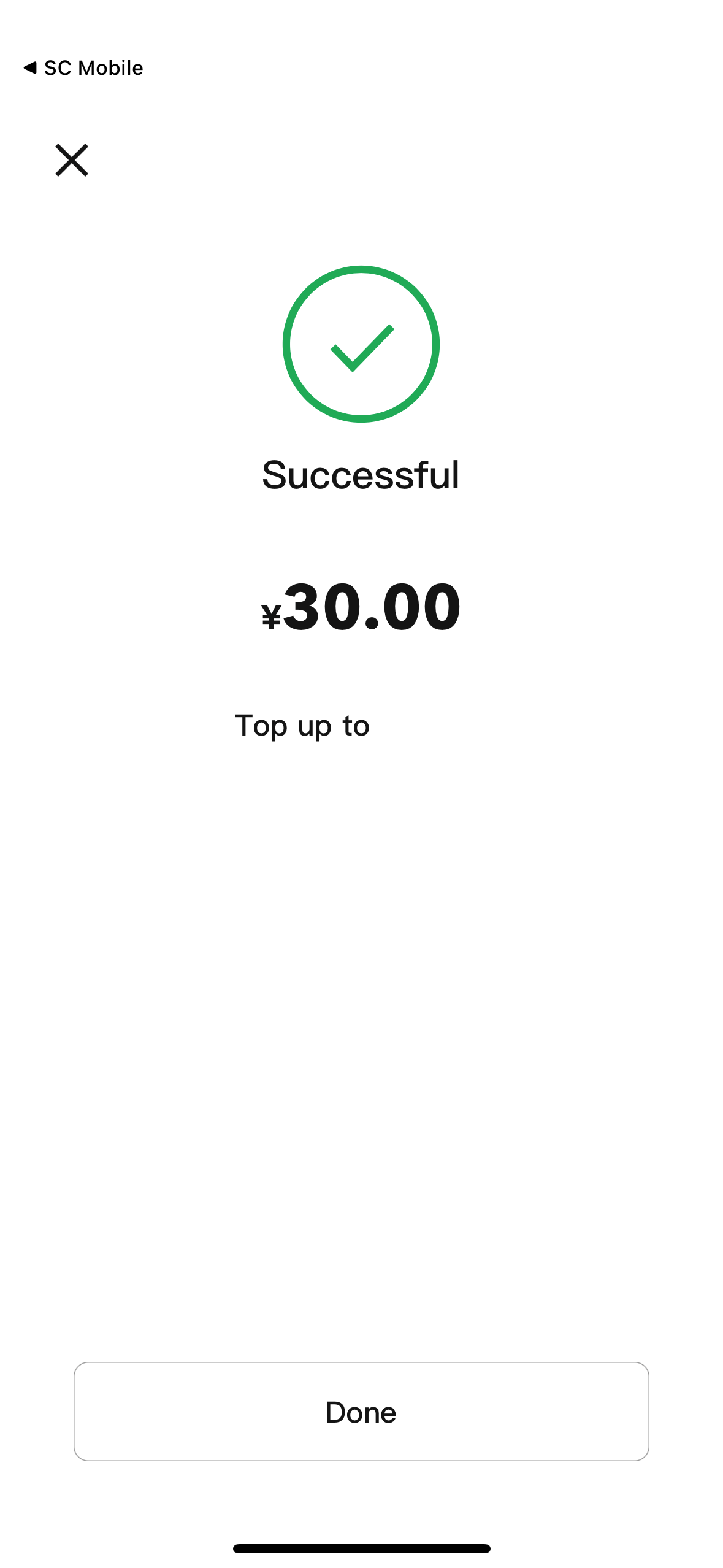Click the Successful heading text

(361, 474)
